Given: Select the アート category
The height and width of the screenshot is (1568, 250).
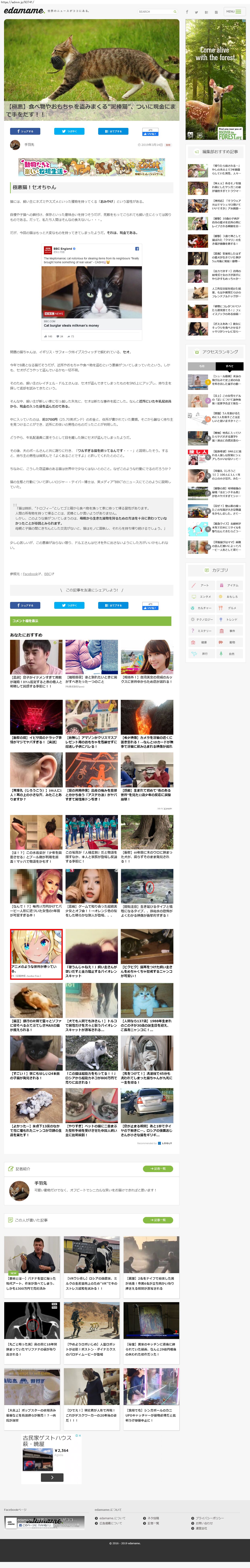Looking at the screenshot, I should coord(201,585).
